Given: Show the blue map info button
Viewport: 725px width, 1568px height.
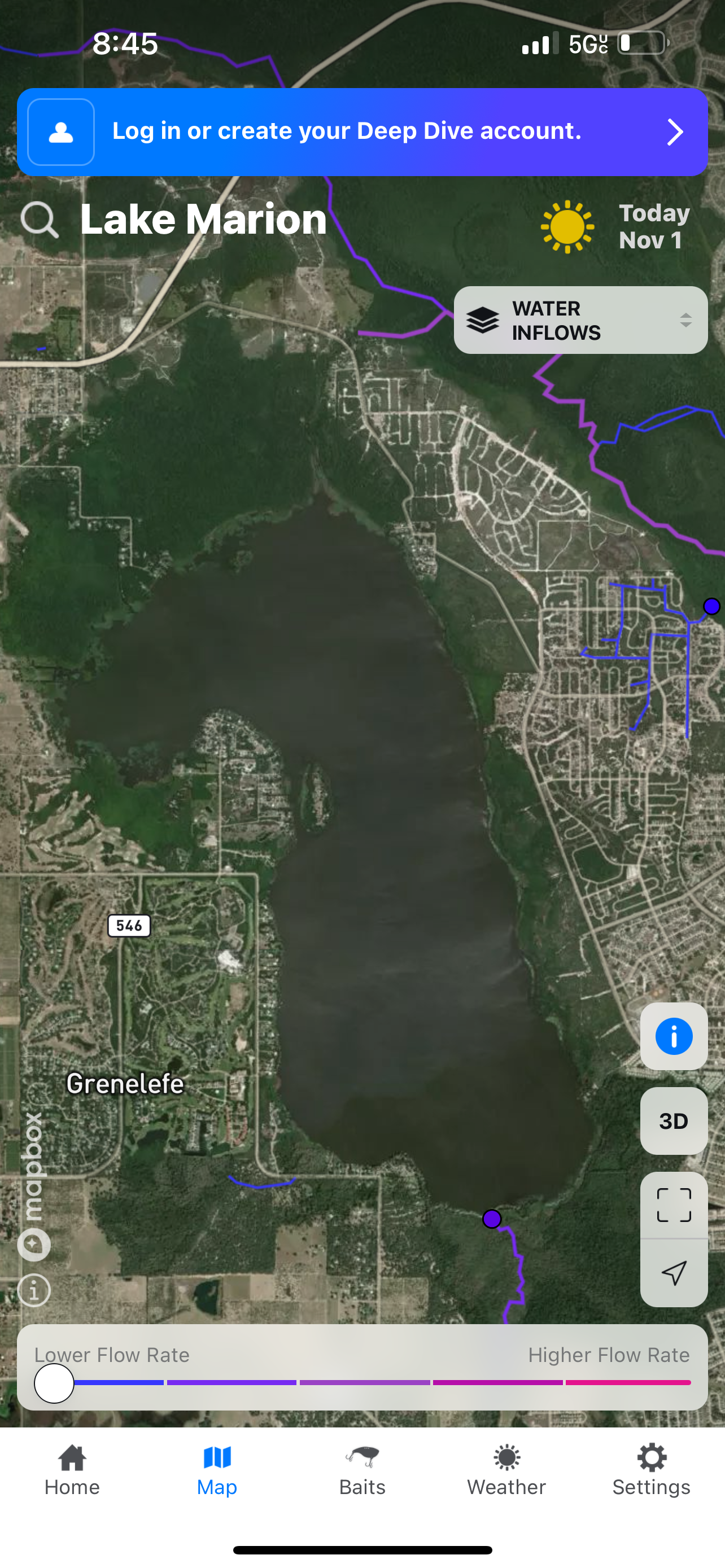Looking at the screenshot, I should click(673, 1036).
